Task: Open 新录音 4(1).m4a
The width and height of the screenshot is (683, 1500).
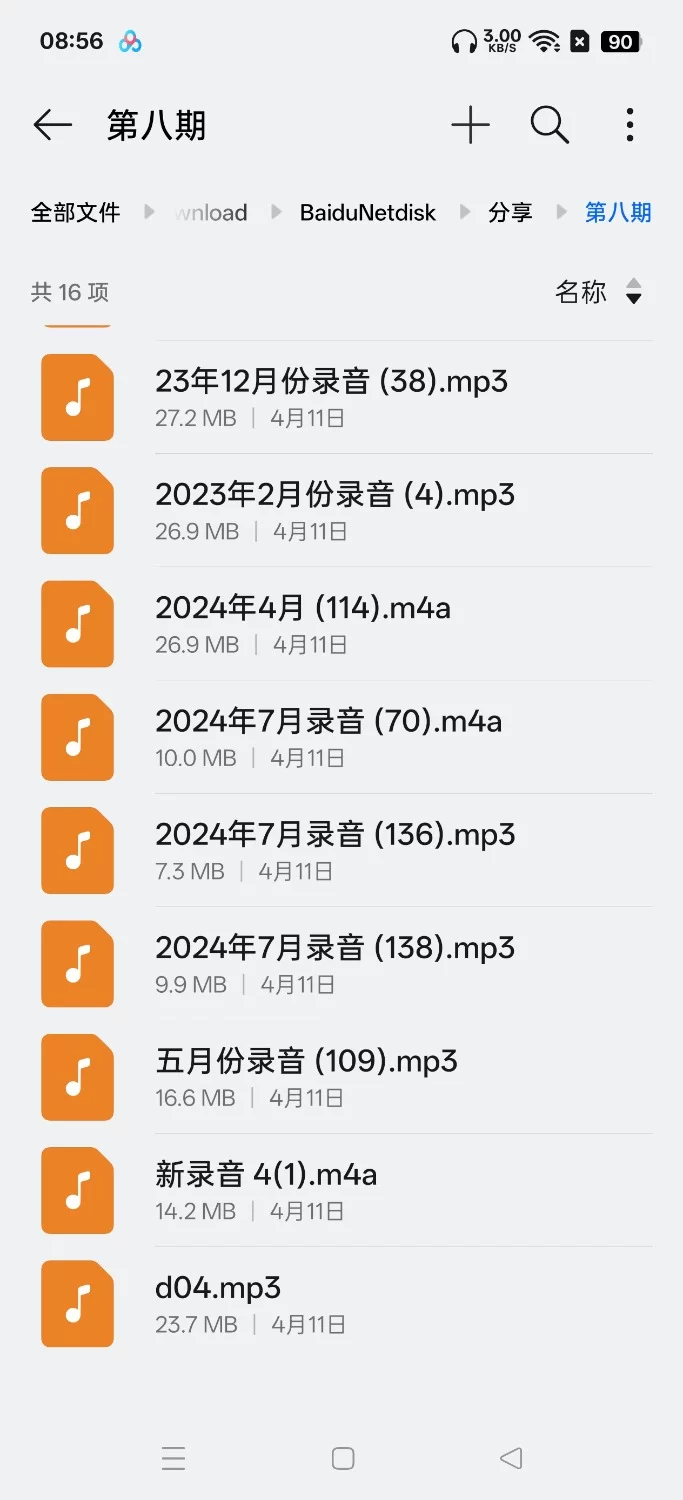Action: click(266, 1188)
